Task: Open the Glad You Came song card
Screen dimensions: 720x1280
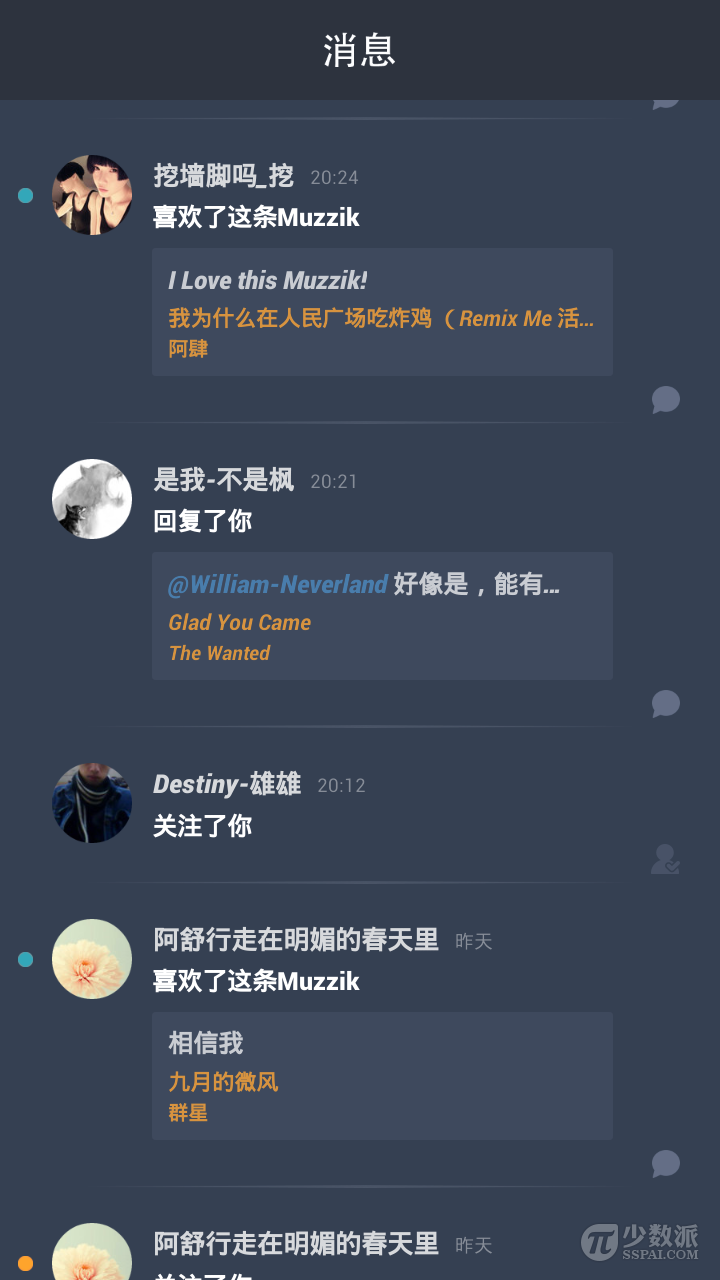Action: click(x=382, y=616)
